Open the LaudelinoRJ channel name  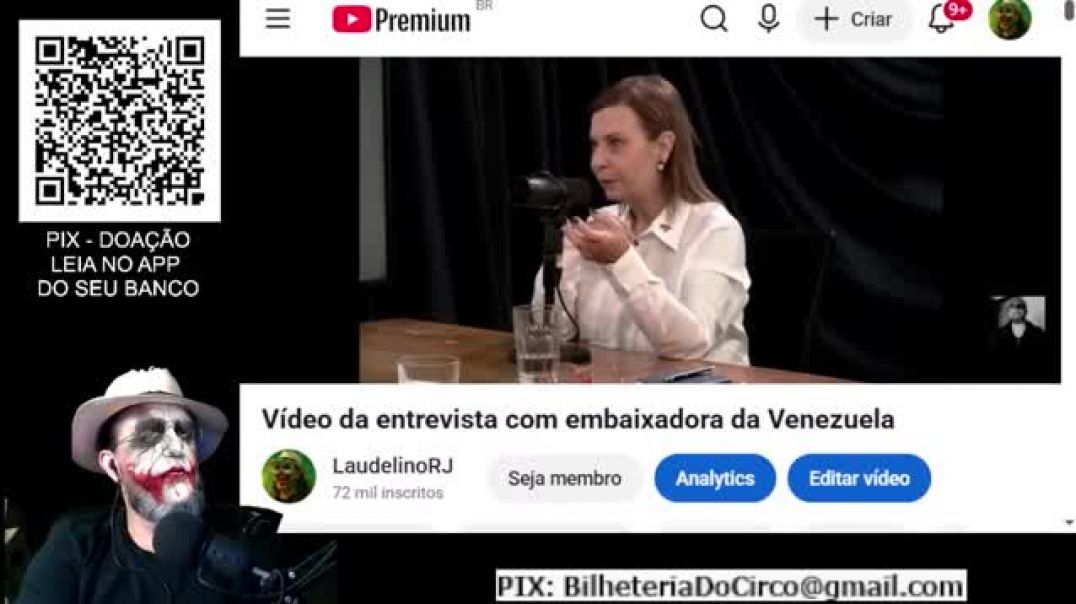(x=392, y=466)
